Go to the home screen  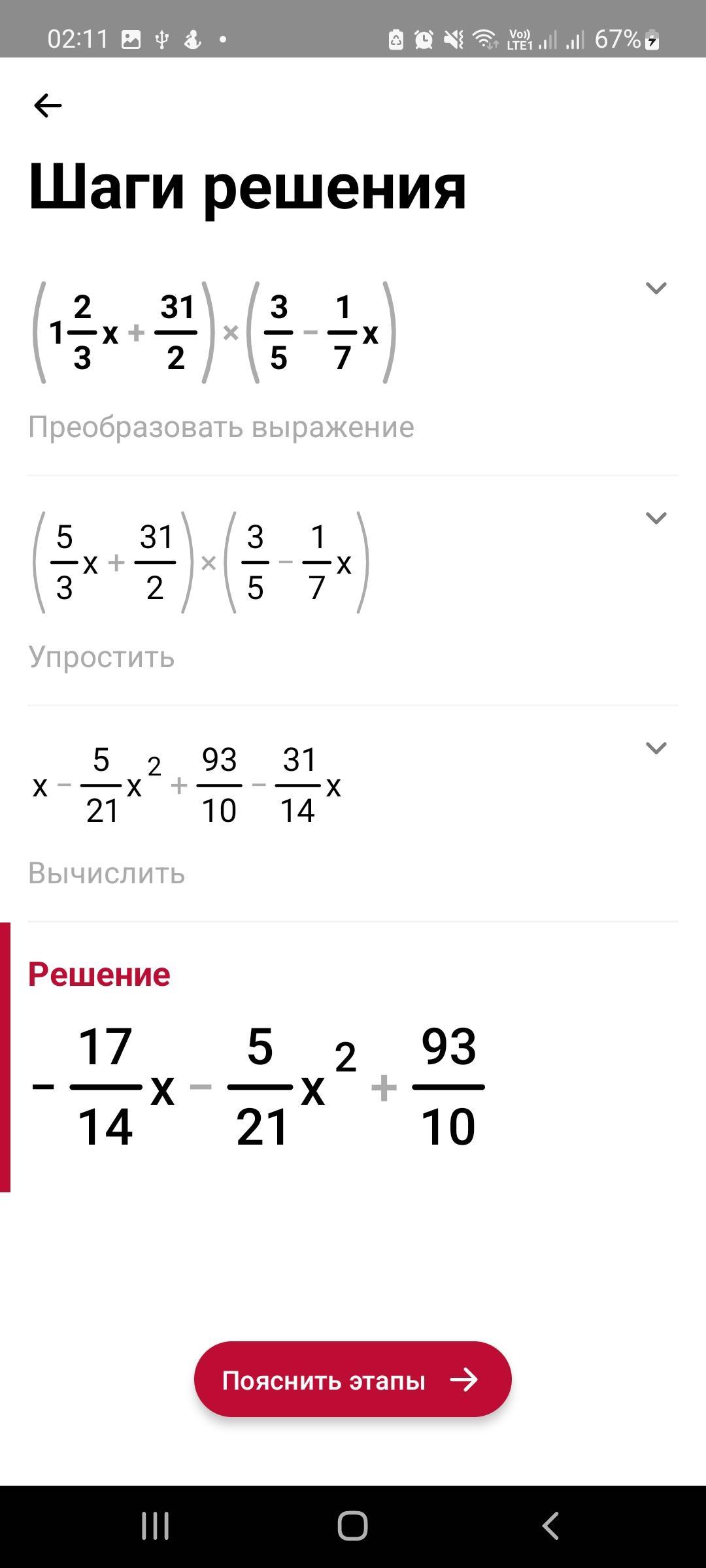pos(353,1526)
